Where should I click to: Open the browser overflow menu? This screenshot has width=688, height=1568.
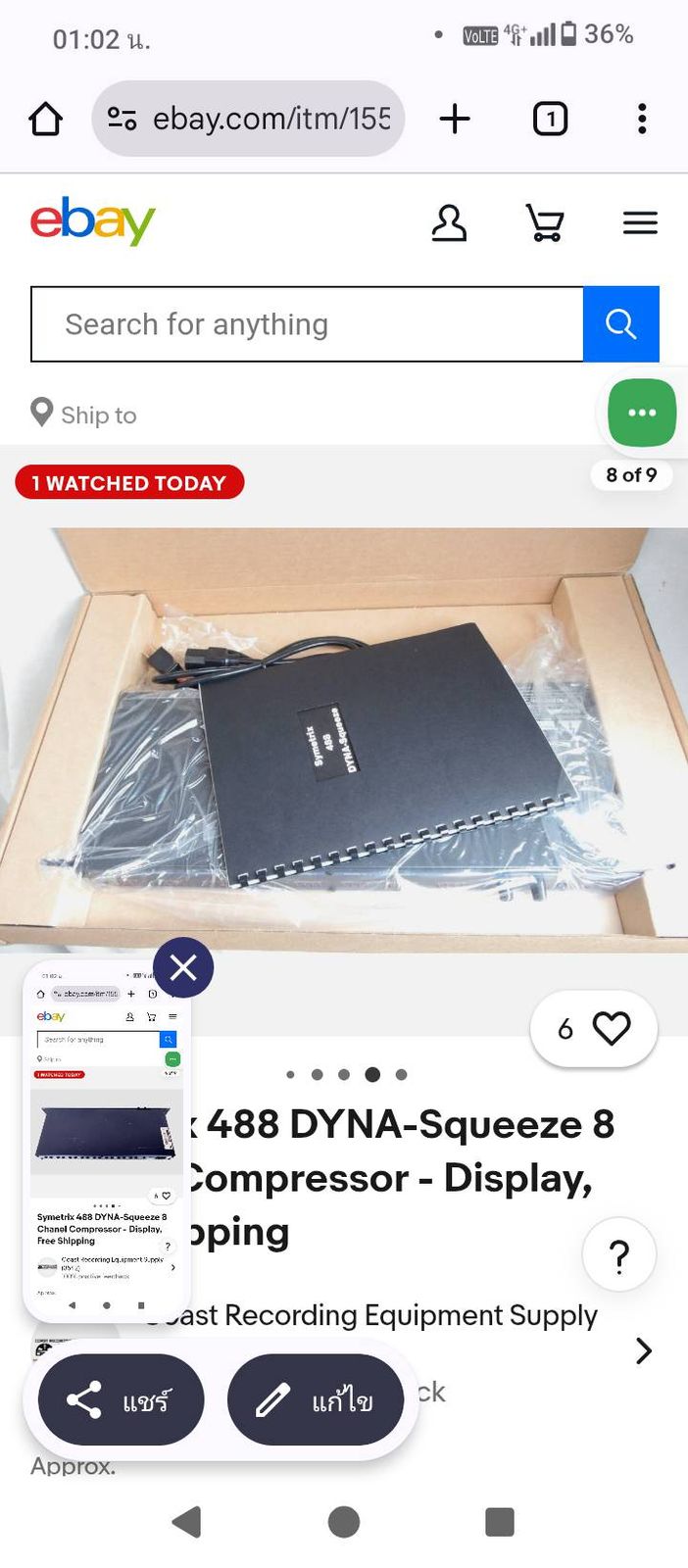point(642,120)
